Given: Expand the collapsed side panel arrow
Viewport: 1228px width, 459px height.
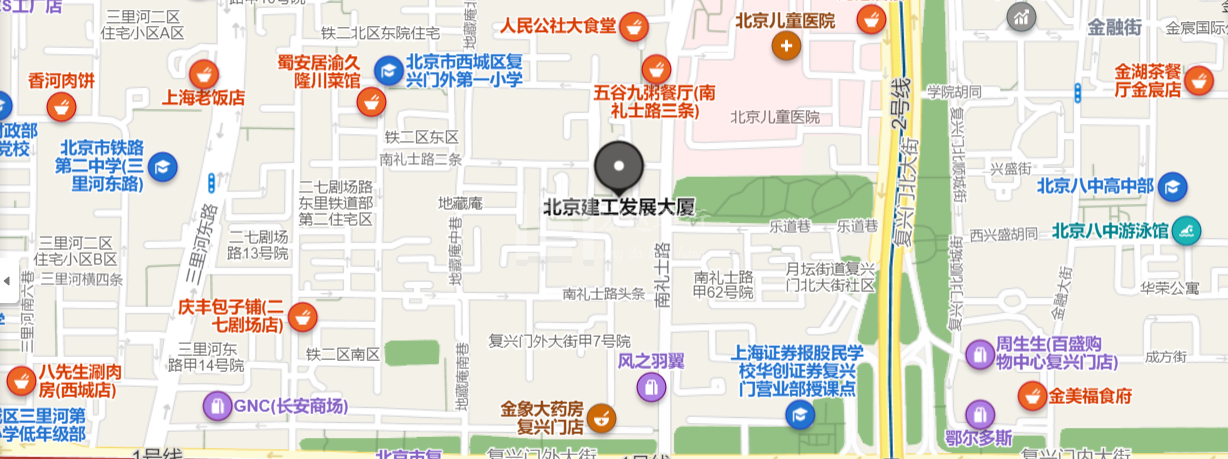Looking at the screenshot, I should pyautogui.click(x=7, y=281).
